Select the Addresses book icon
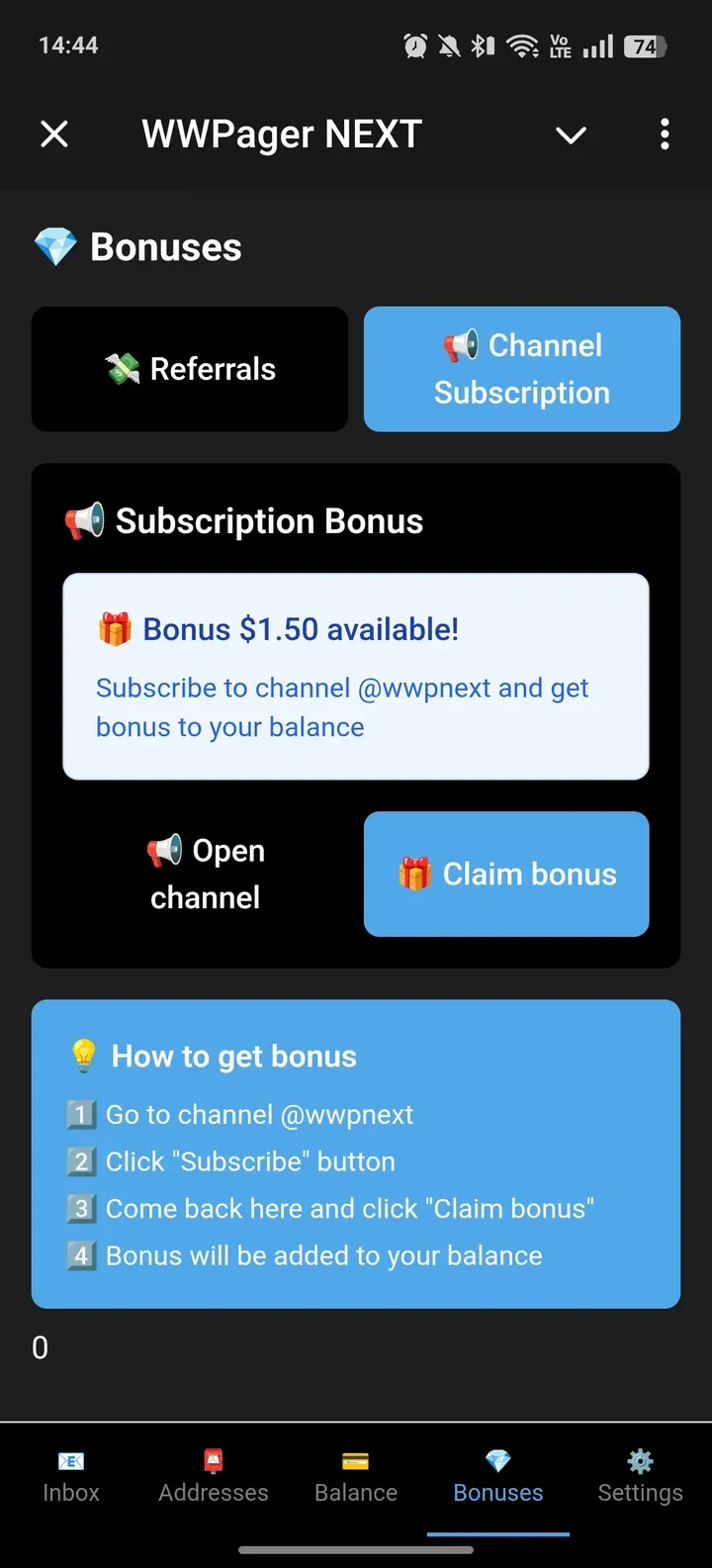This screenshot has width=712, height=1568. 213,1462
